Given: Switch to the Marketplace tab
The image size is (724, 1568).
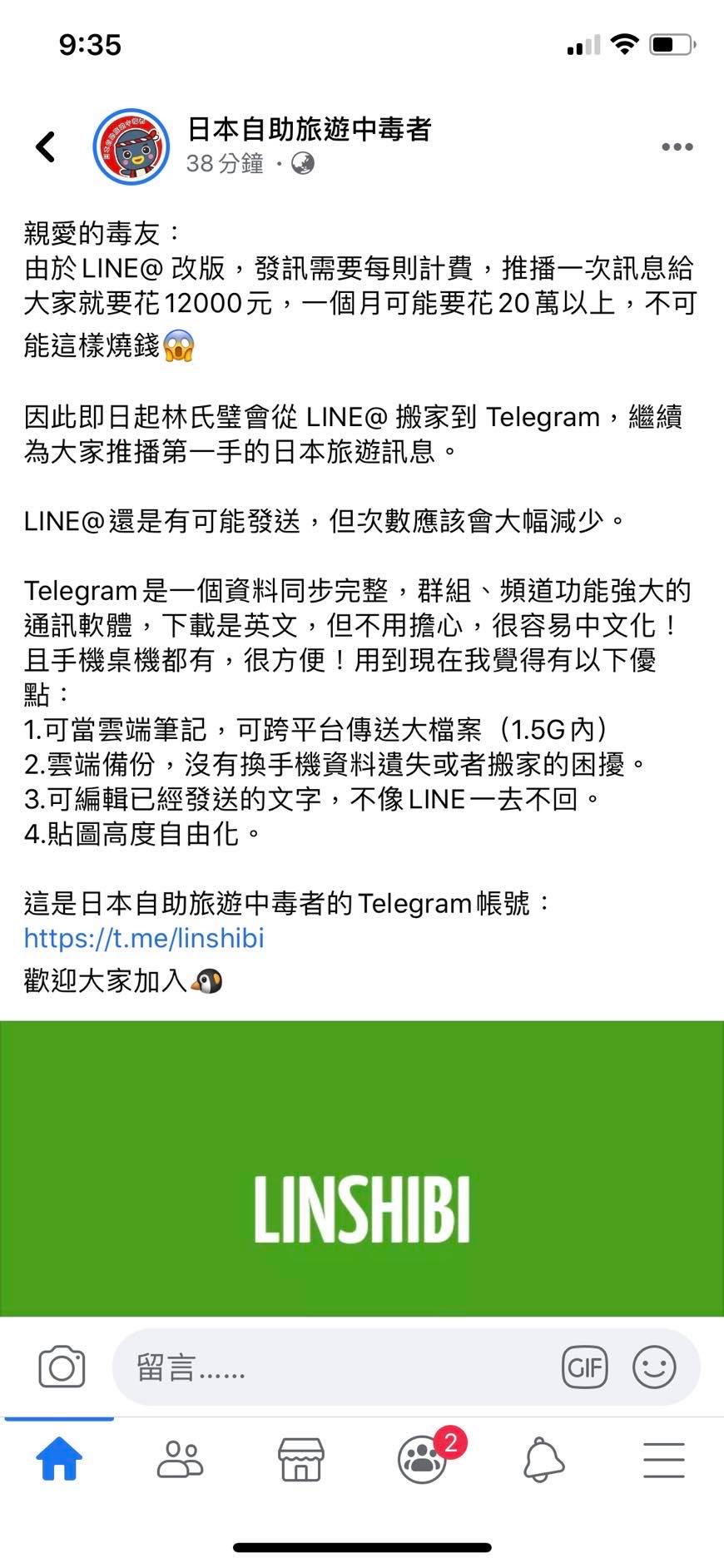Looking at the screenshot, I should tap(300, 1460).
